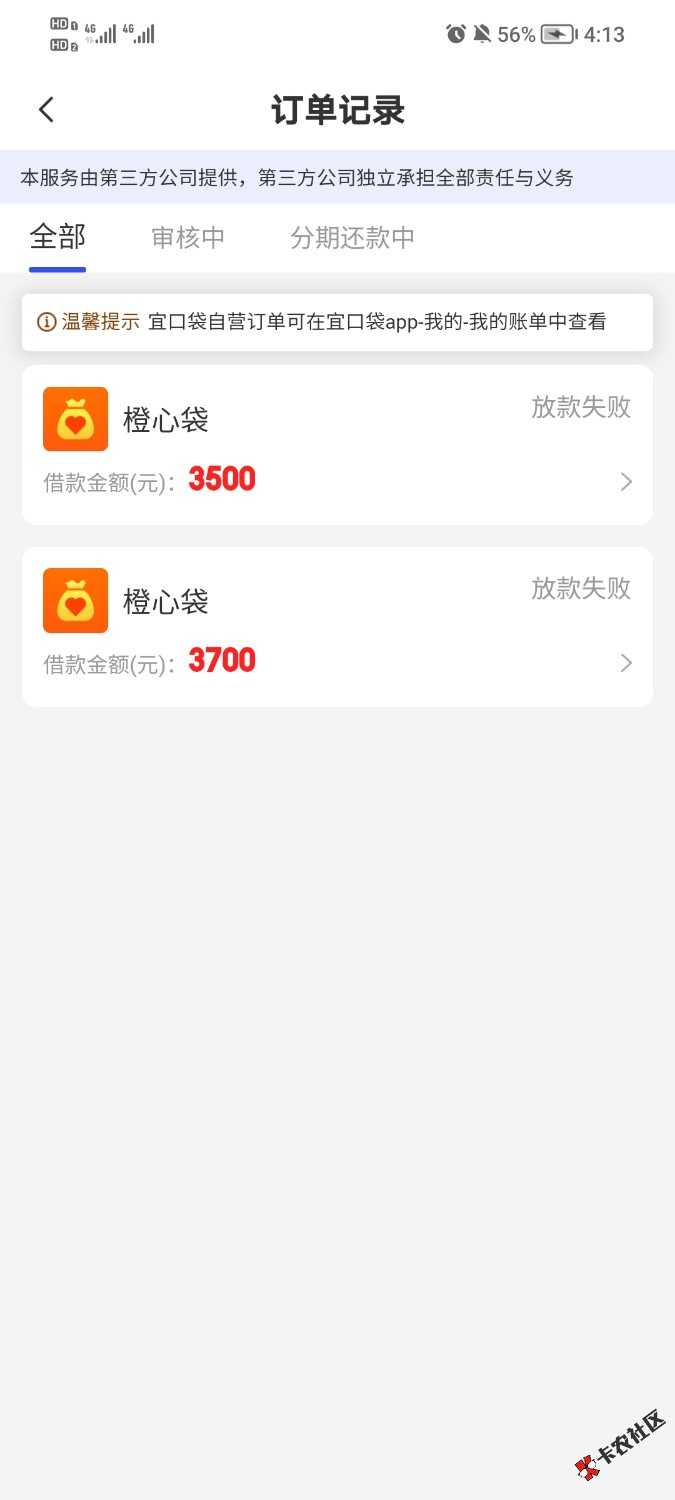Switch to the 审核中 tab
The height and width of the screenshot is (1500, 675).
point(188,238)
